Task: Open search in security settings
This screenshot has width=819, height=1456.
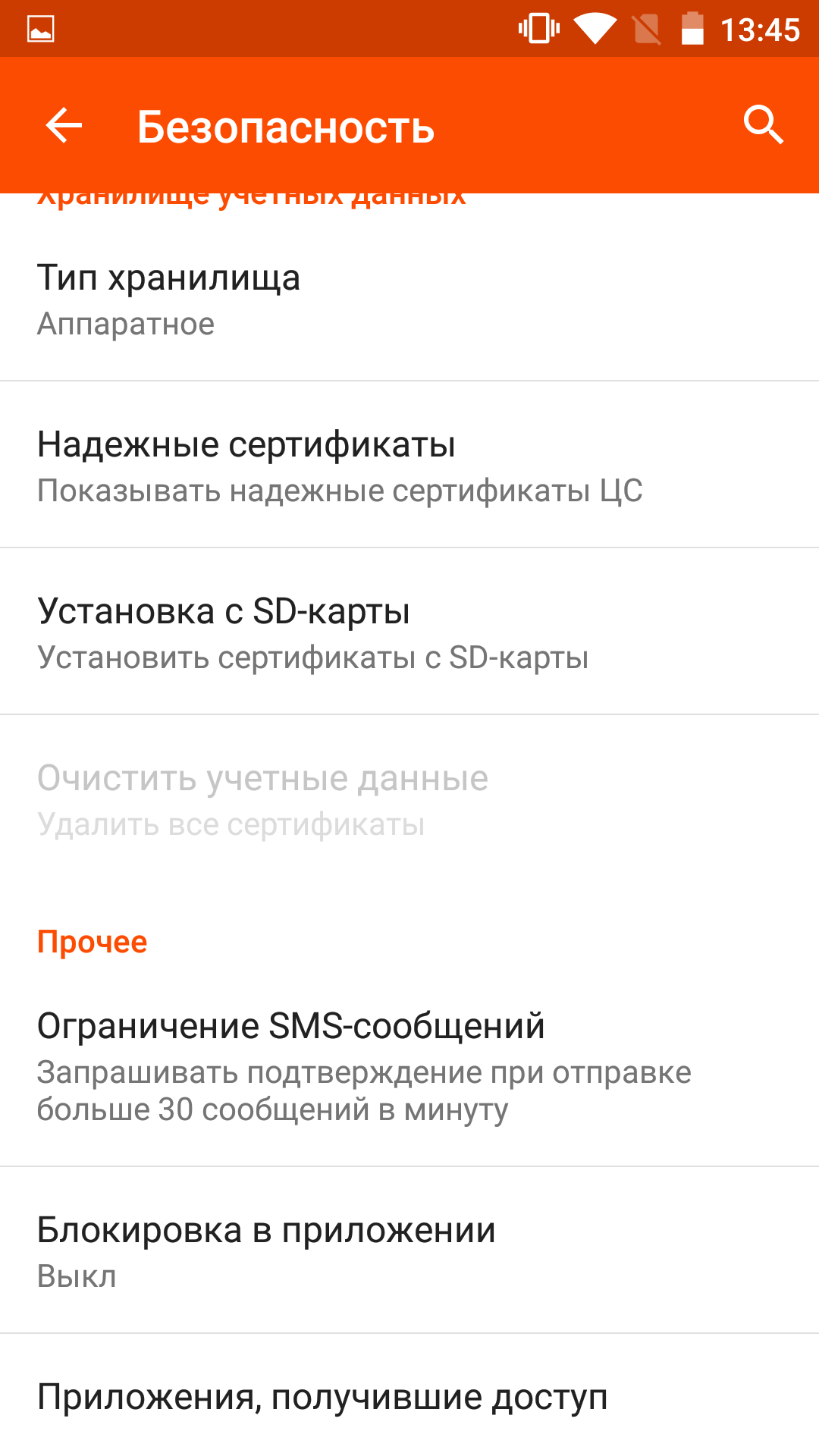Action: tap(763, 125)
